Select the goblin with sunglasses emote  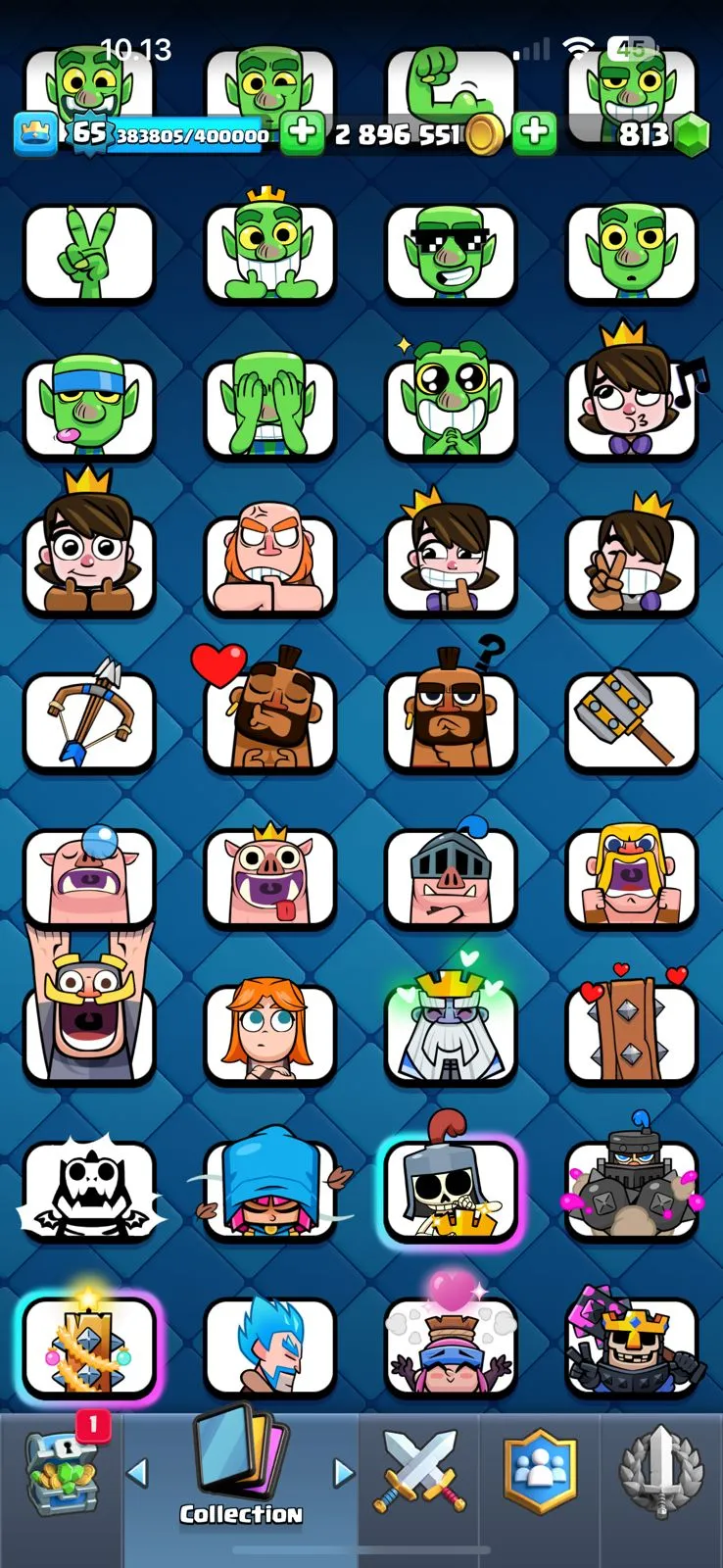coord(451,253)
